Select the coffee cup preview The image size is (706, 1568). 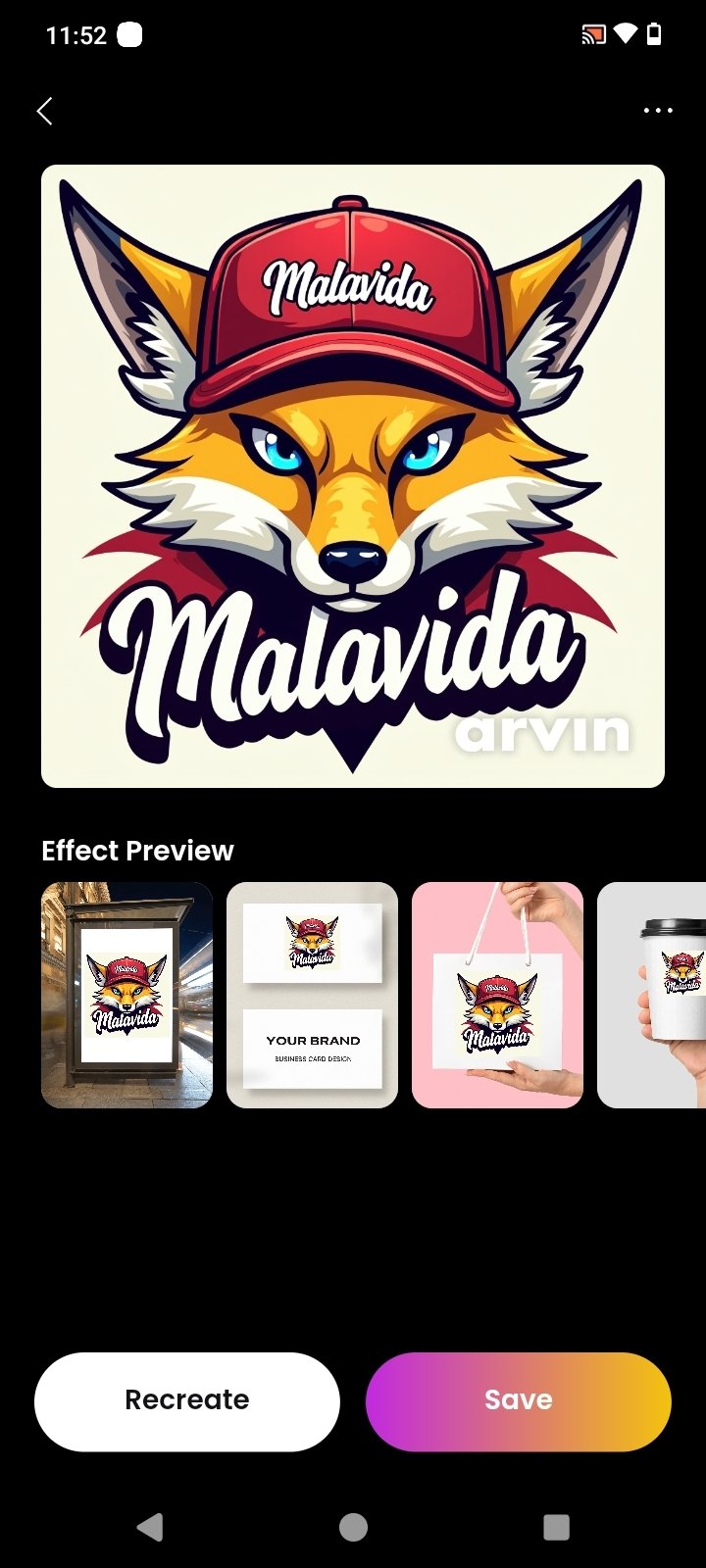pos(653,995)
